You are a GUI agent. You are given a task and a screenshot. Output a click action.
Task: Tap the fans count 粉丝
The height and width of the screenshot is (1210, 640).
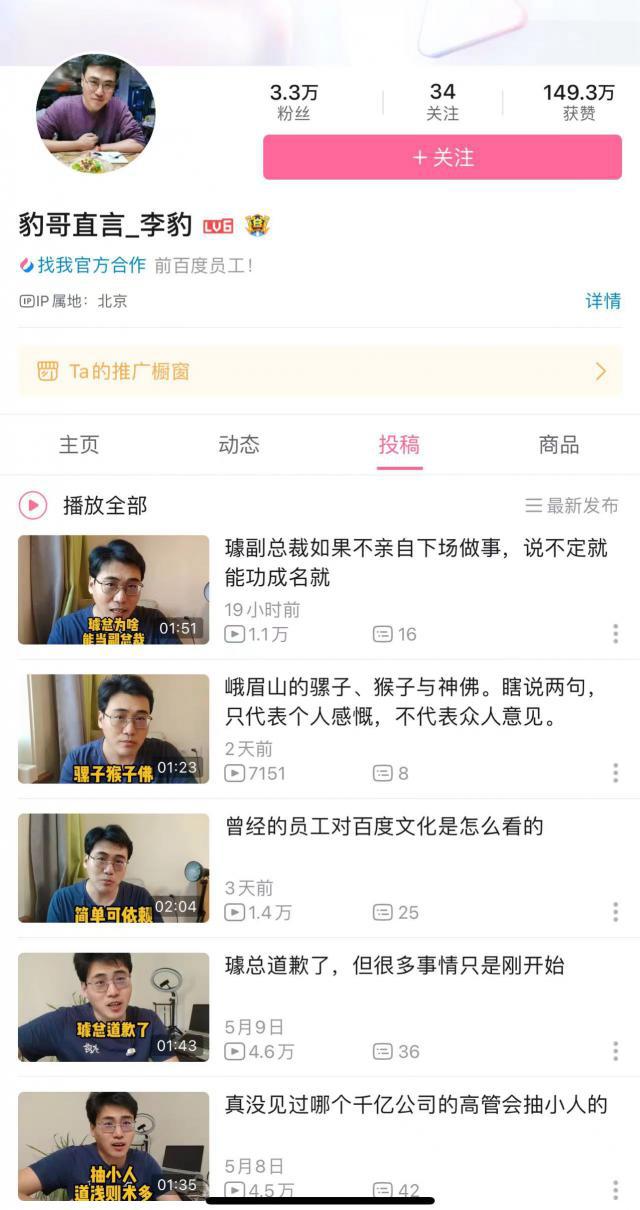[x=294, y=102]
